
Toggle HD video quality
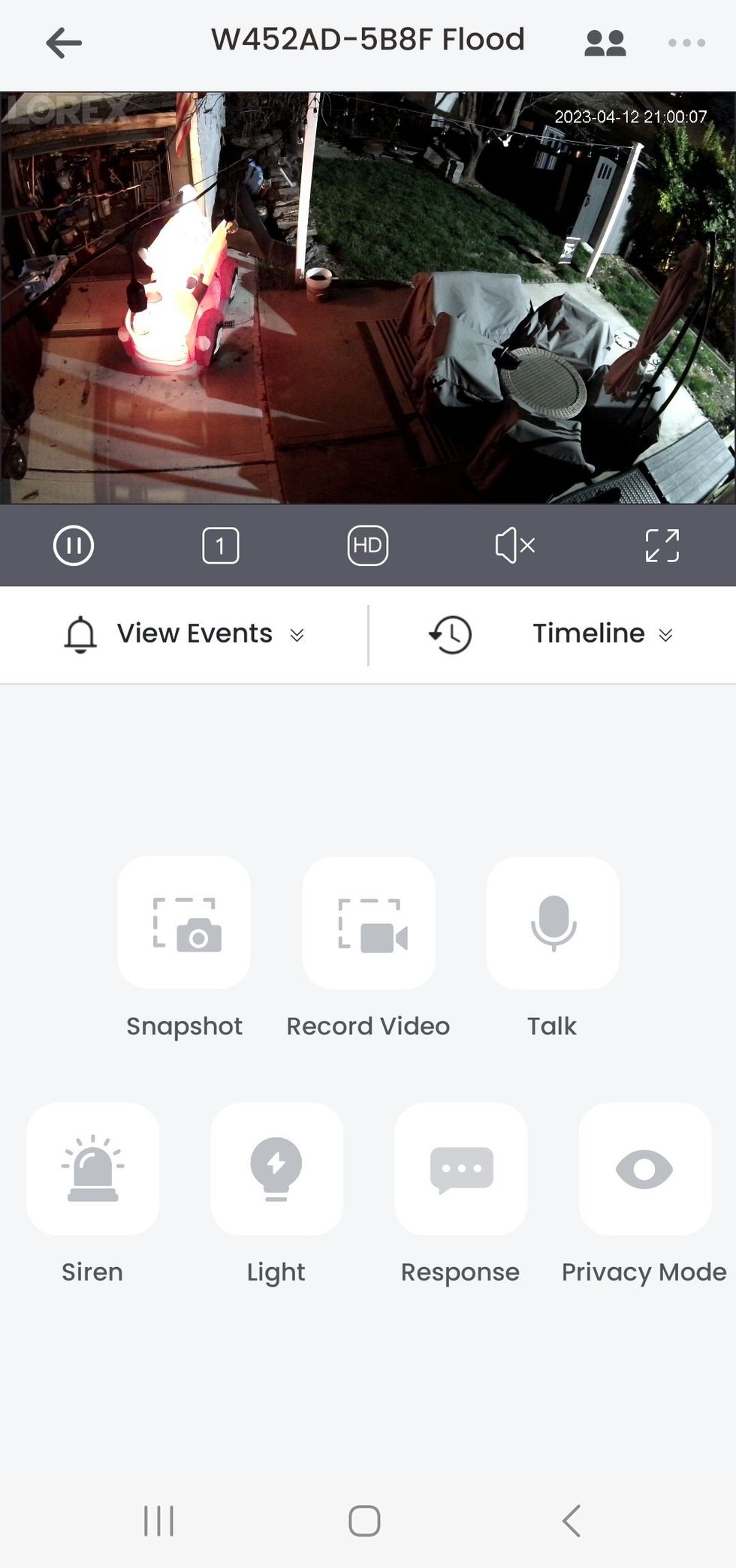(367, 546)
